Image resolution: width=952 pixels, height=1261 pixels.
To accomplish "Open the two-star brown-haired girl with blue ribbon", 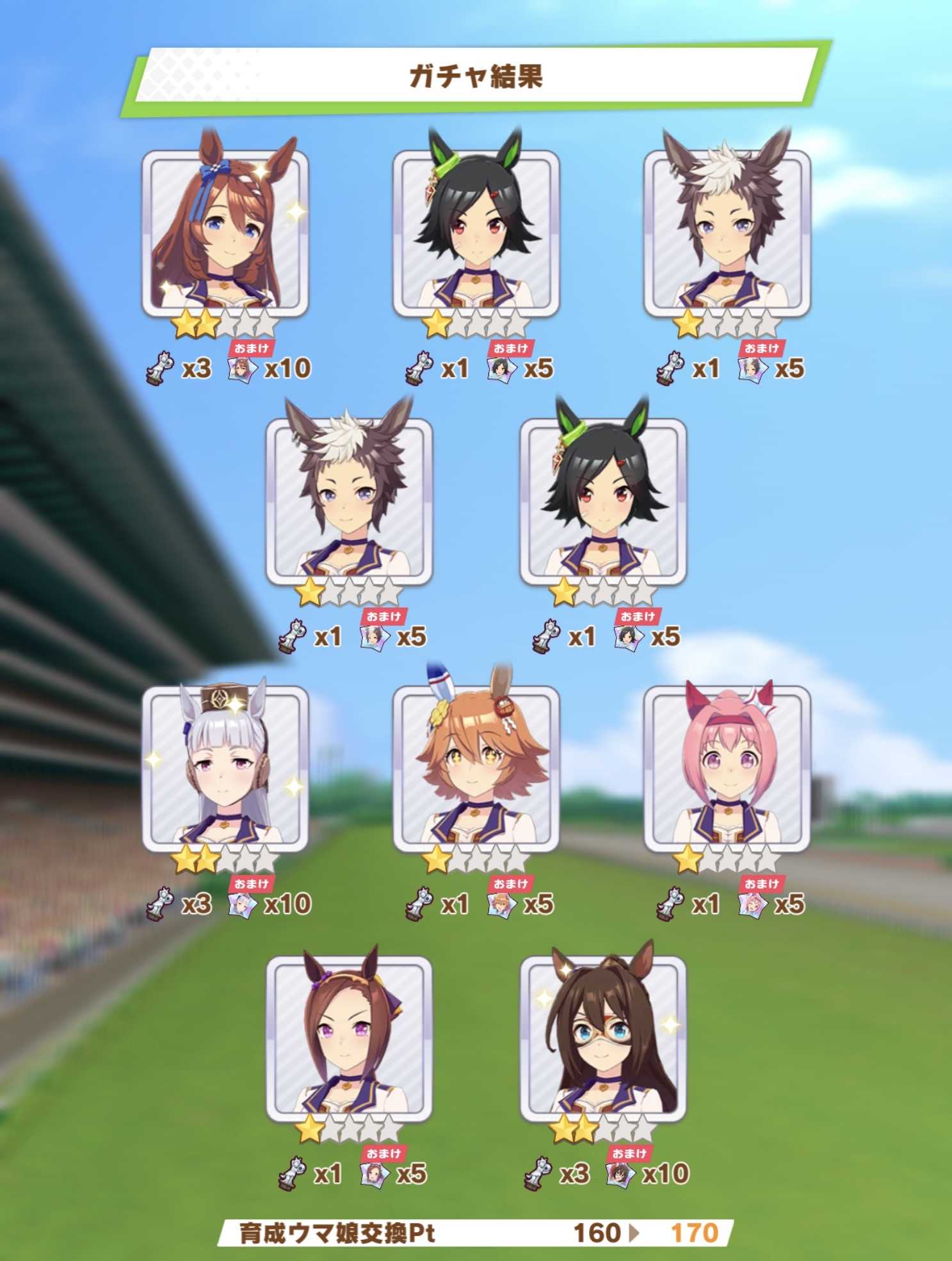I will pos(225,233).
